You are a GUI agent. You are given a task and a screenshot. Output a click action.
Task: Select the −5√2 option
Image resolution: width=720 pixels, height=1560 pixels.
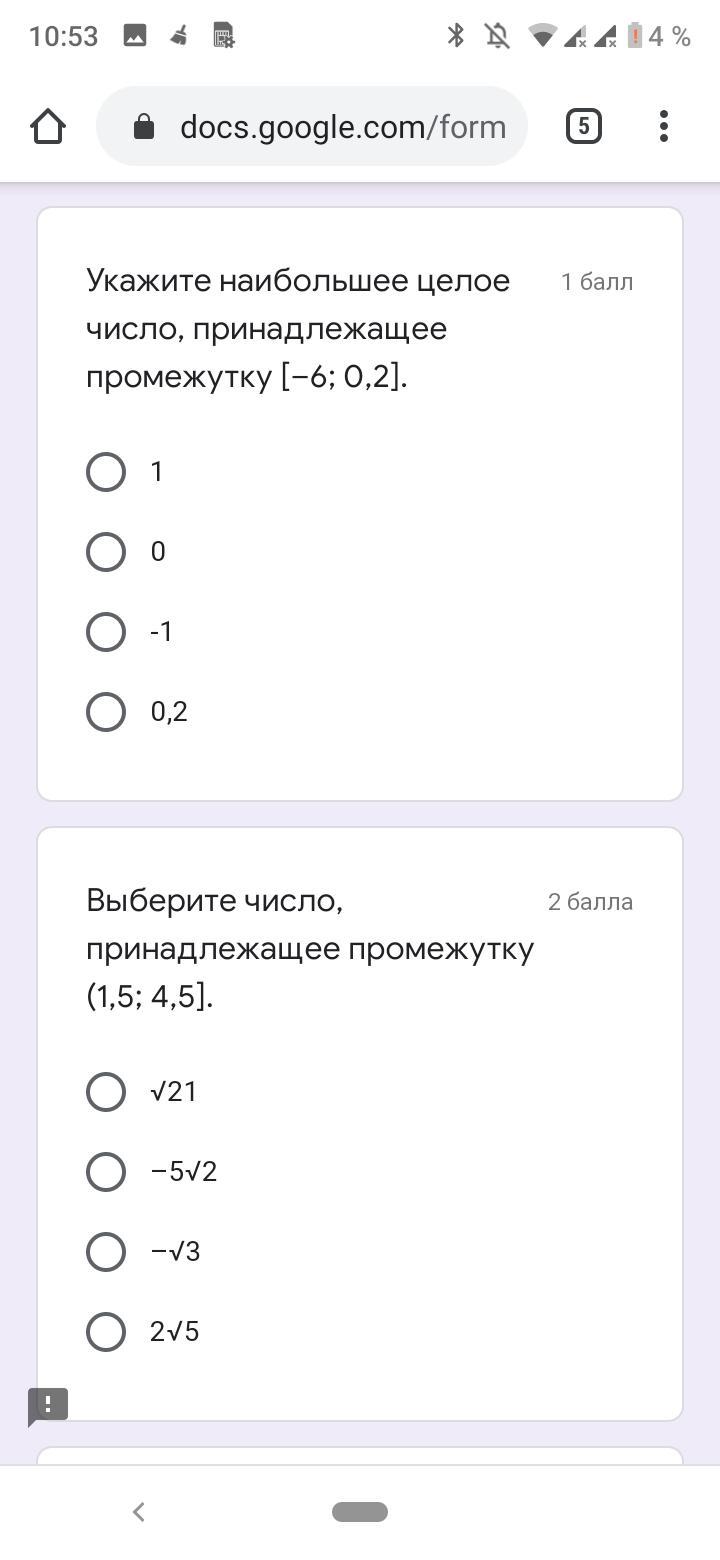106,1172
